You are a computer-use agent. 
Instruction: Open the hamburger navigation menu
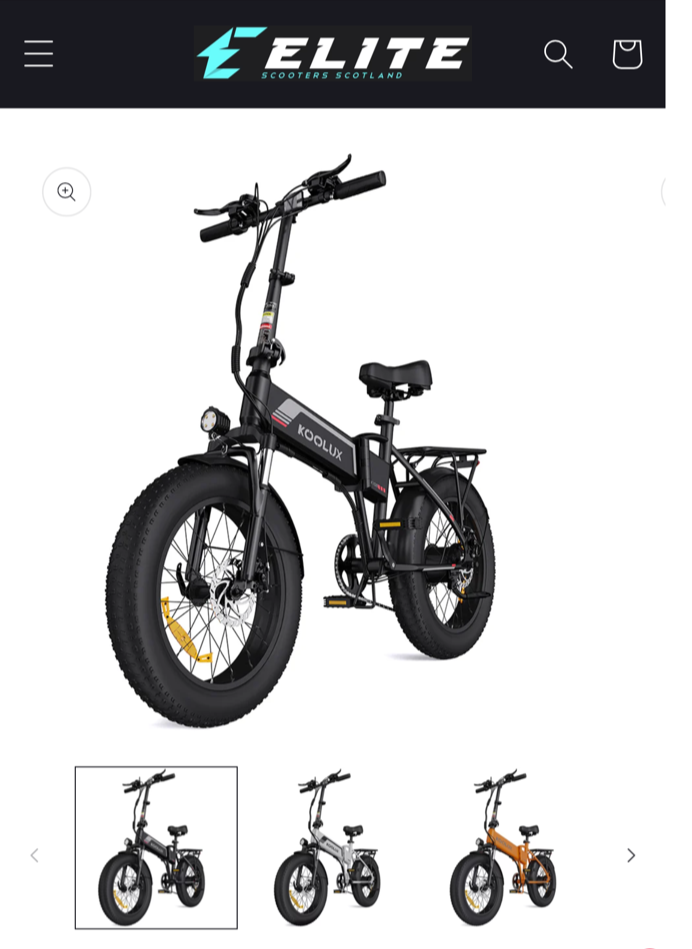click(x=38, y=54)
